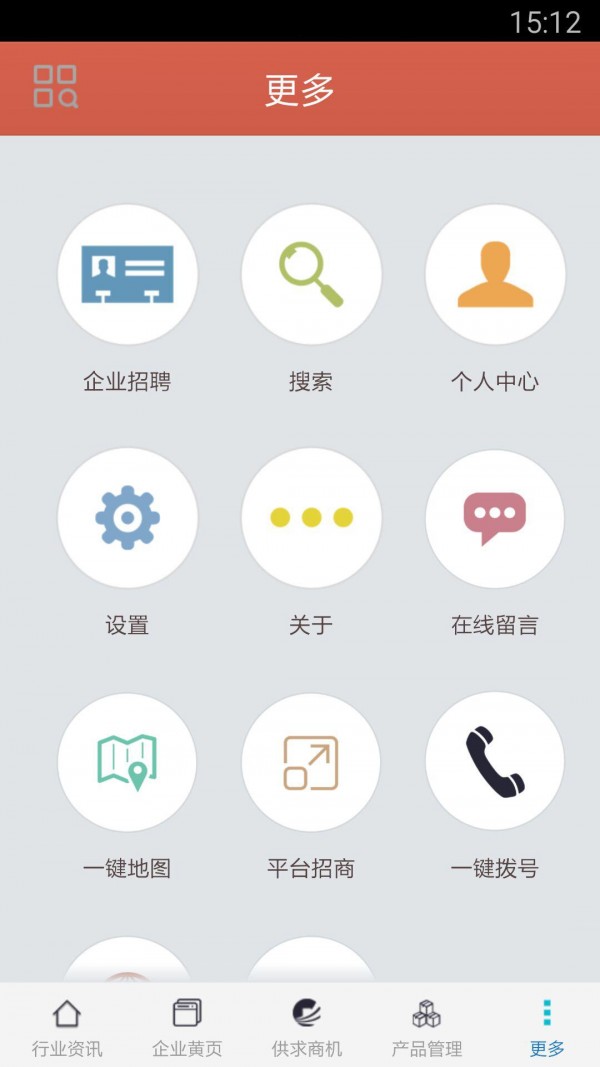View the 关于 about page
Screen dimensions: 600x1067
click(311, 518)
